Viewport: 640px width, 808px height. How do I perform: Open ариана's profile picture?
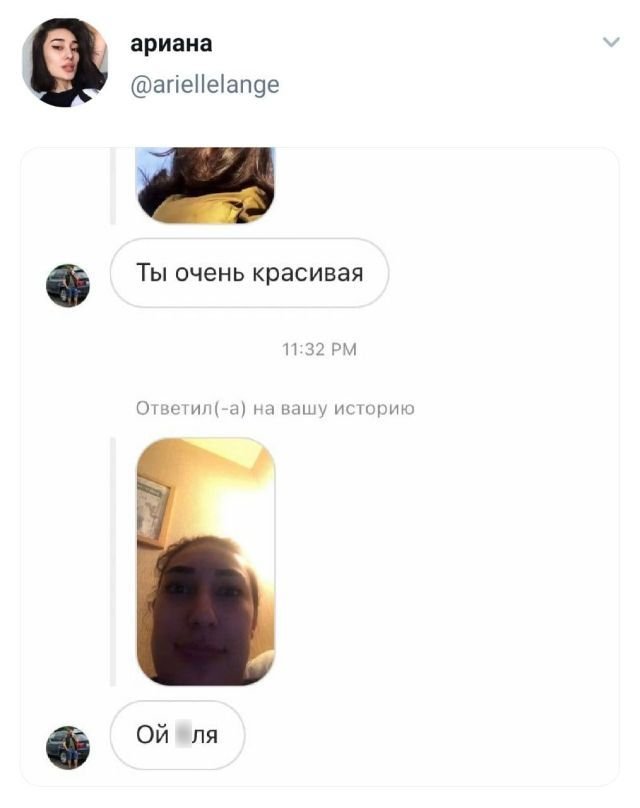[64, 62]
